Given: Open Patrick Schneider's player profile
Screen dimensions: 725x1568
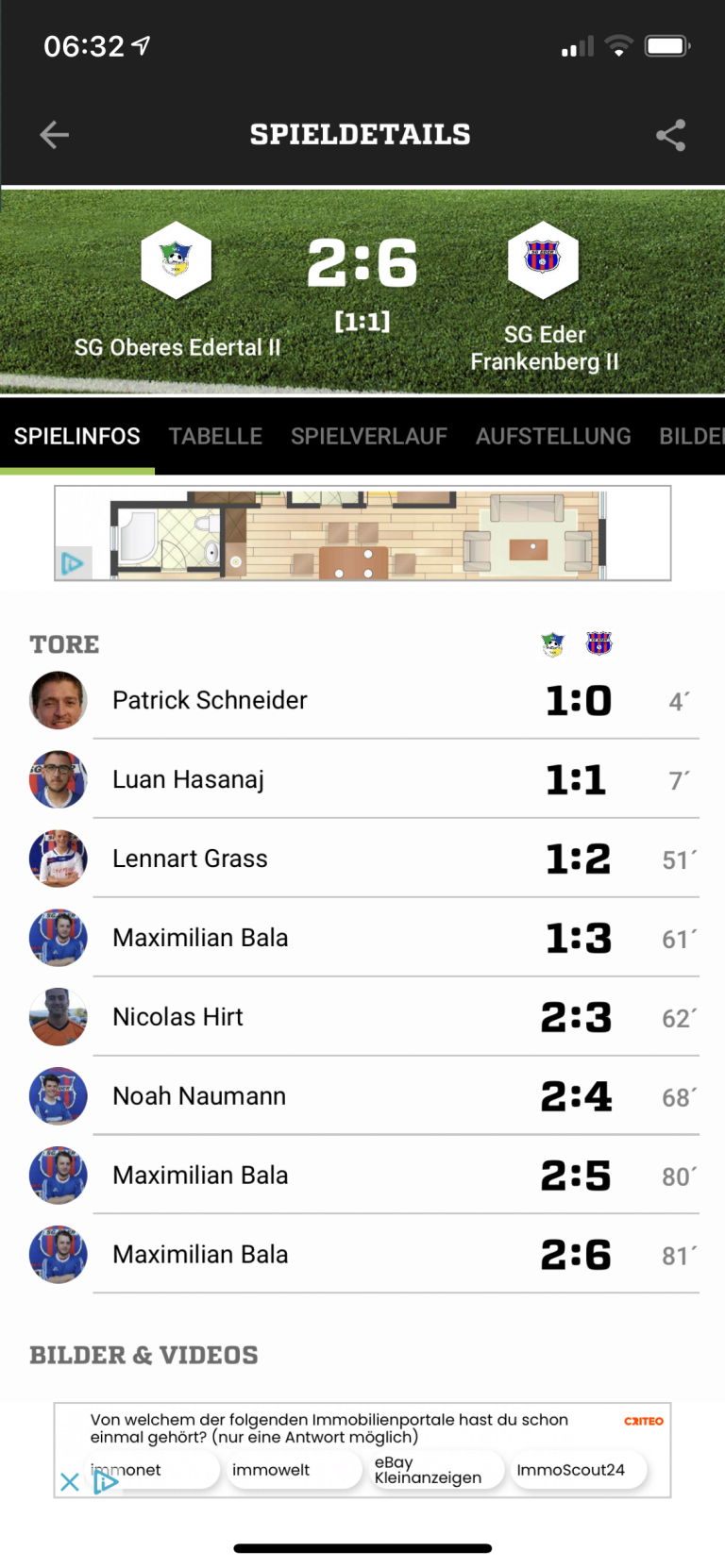Looking at the screenshot, I should [x=210, y=700].
